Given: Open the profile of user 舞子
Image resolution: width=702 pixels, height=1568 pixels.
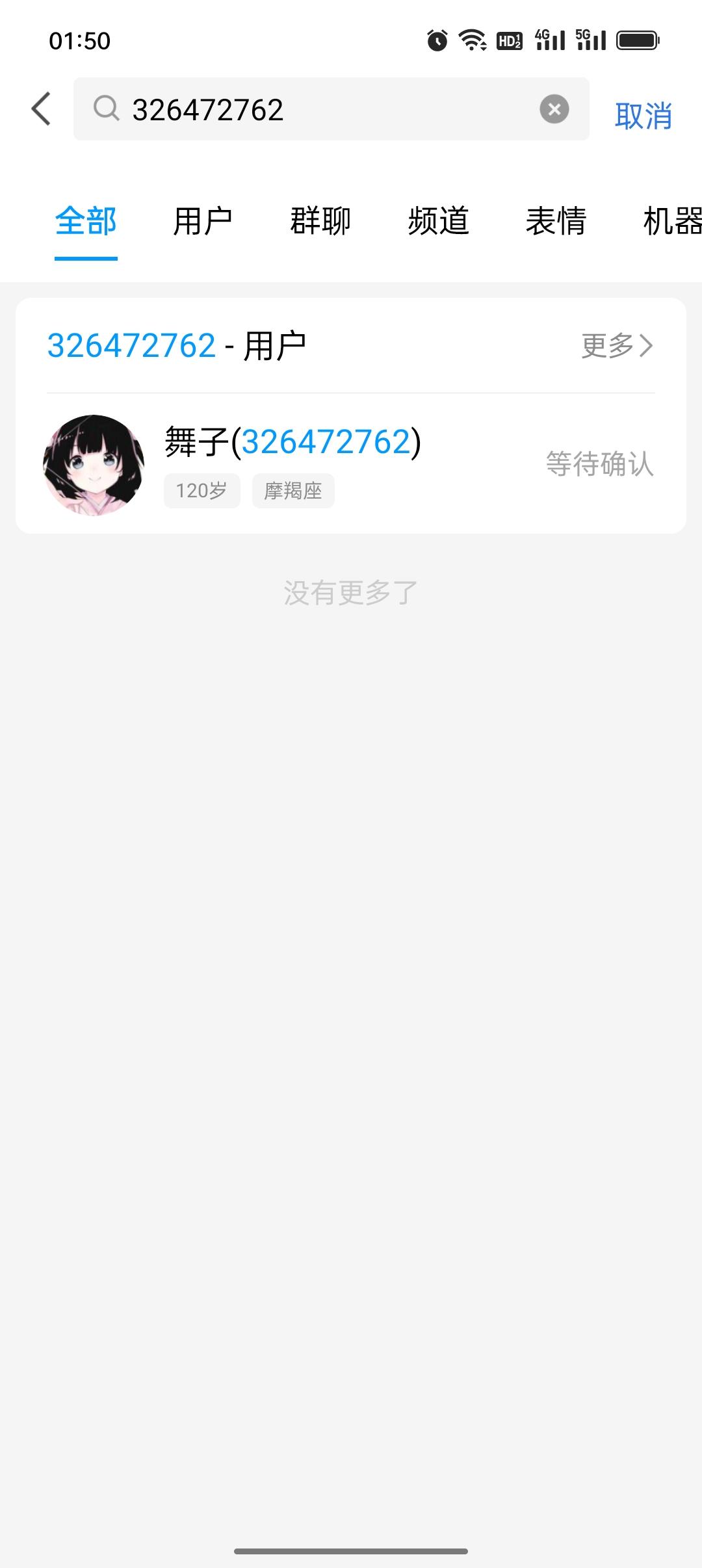Looking at the screenshot, I should [351, 464].
